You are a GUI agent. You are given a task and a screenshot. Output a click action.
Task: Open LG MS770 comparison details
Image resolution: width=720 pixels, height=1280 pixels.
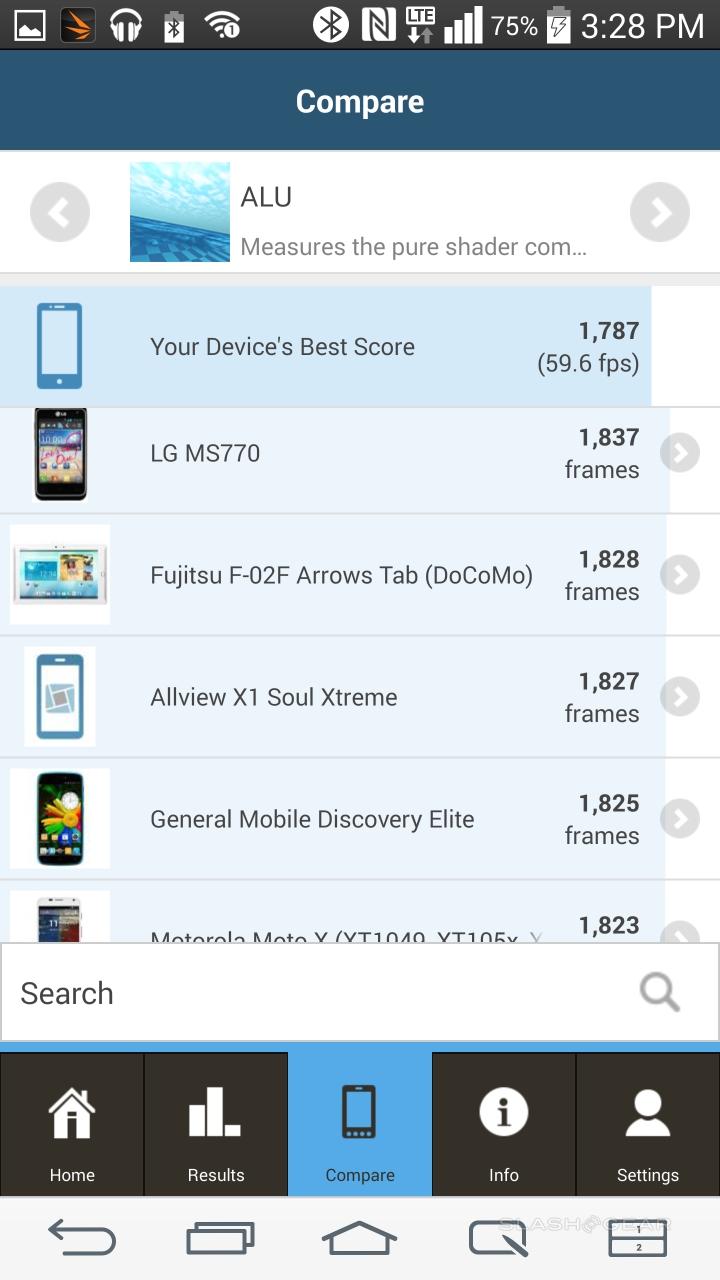click(x=679, y=454)
